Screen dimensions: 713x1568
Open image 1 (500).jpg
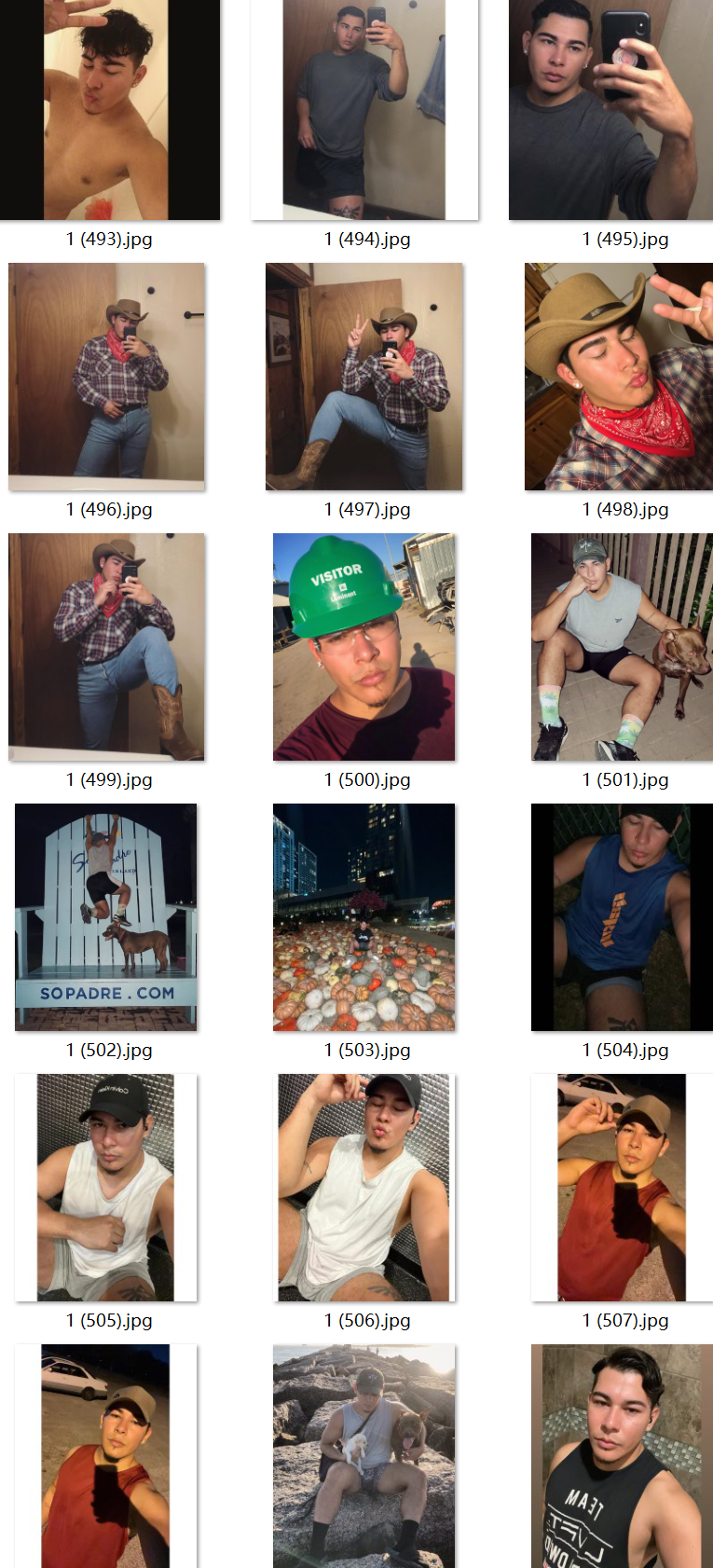[364, 646]
